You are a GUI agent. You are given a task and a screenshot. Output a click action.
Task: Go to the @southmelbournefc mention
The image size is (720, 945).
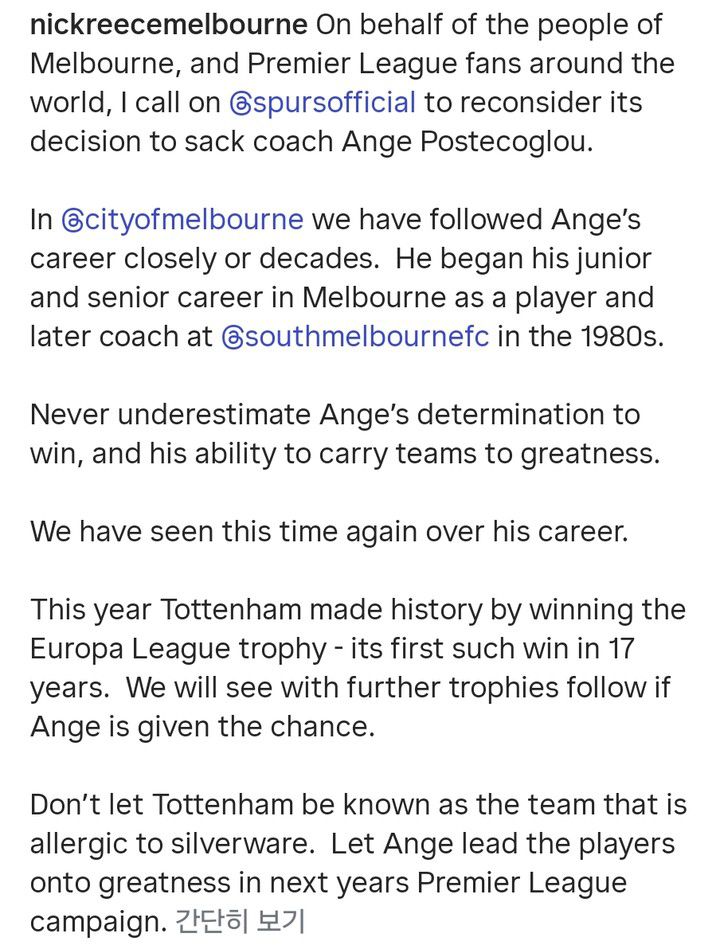354,336
